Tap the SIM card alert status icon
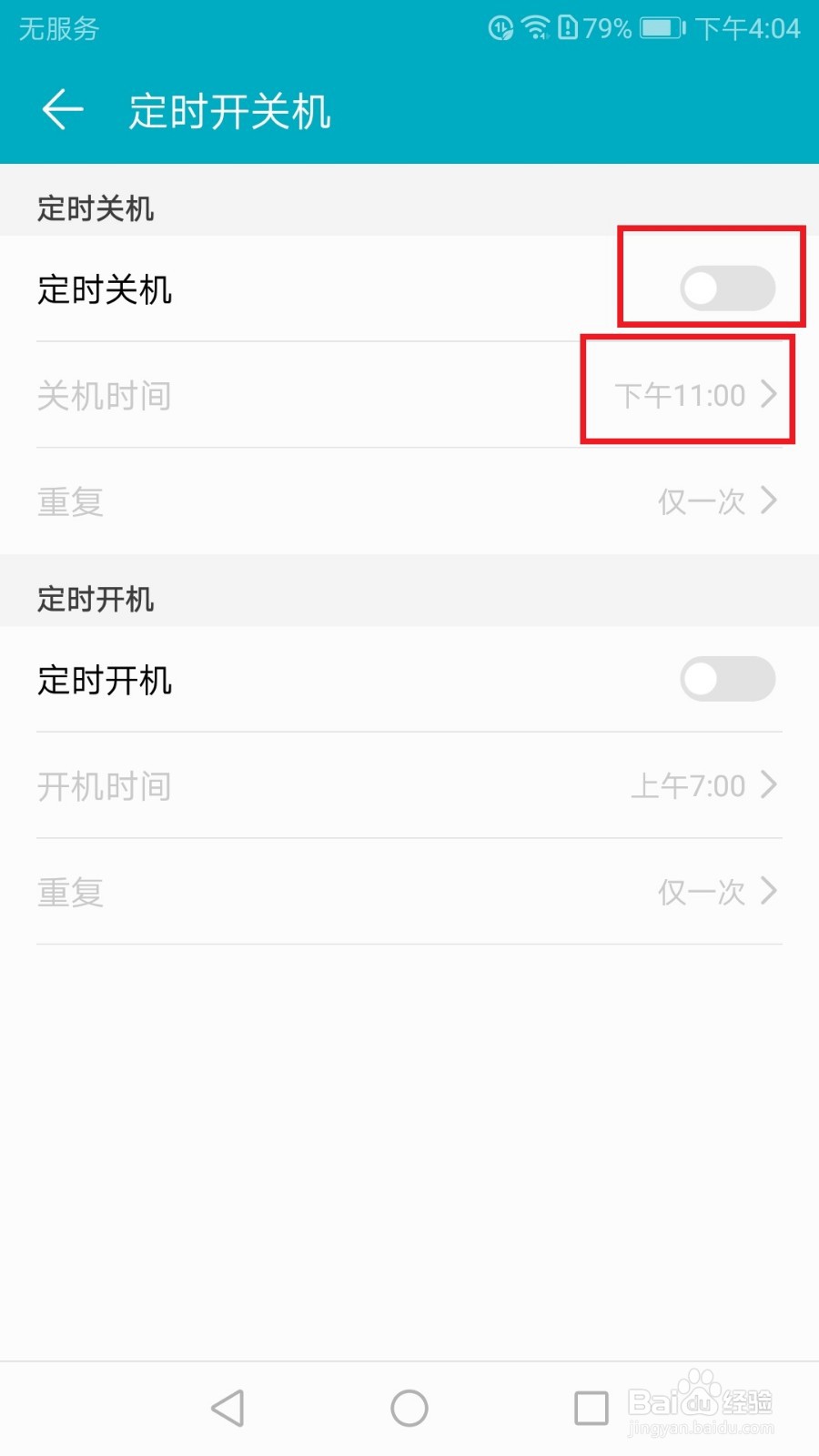The height and width of the screenshot is (1456, 819). 566,28
